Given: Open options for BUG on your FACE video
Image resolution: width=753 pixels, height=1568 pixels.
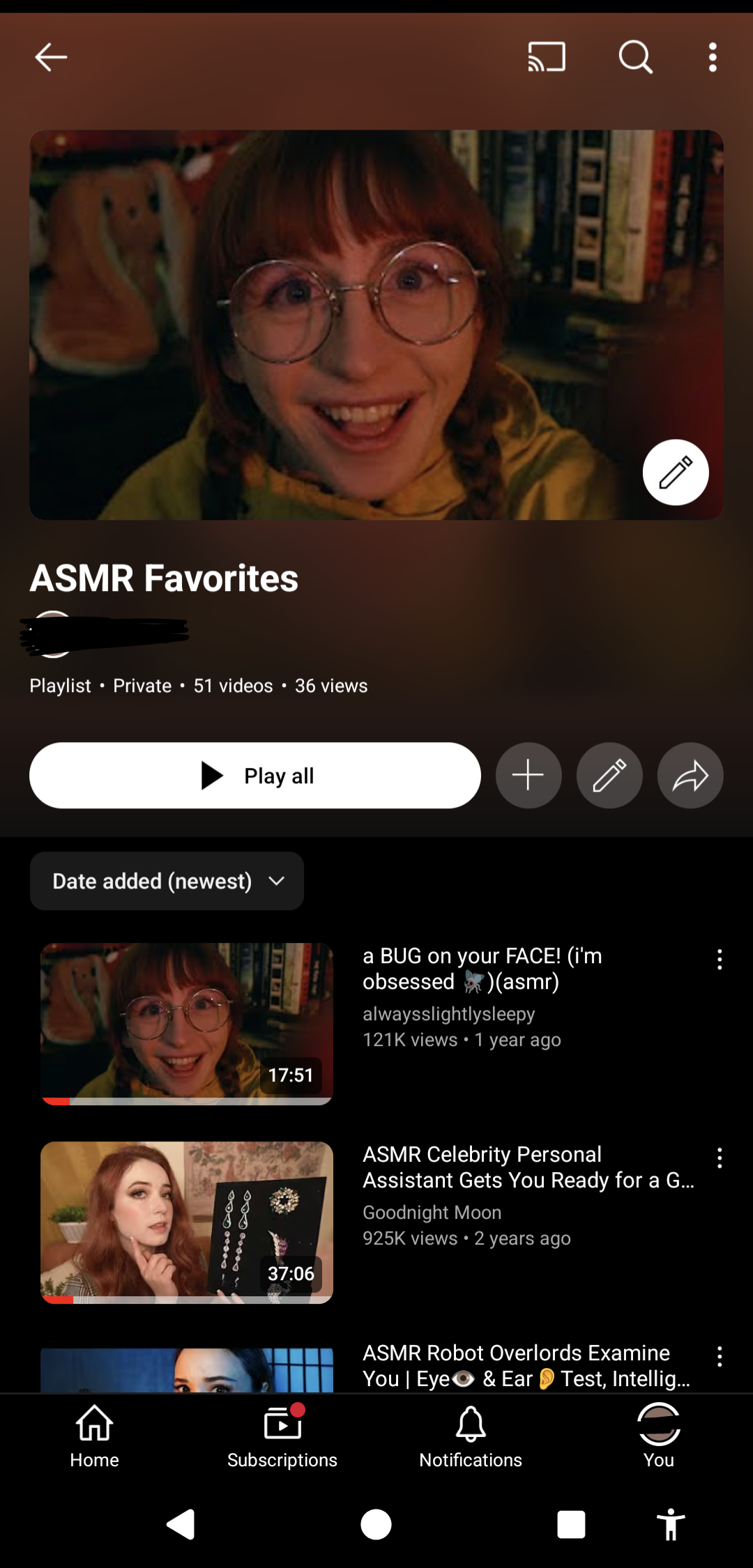Looking at the screenshot, I should (x=720, y=960).
